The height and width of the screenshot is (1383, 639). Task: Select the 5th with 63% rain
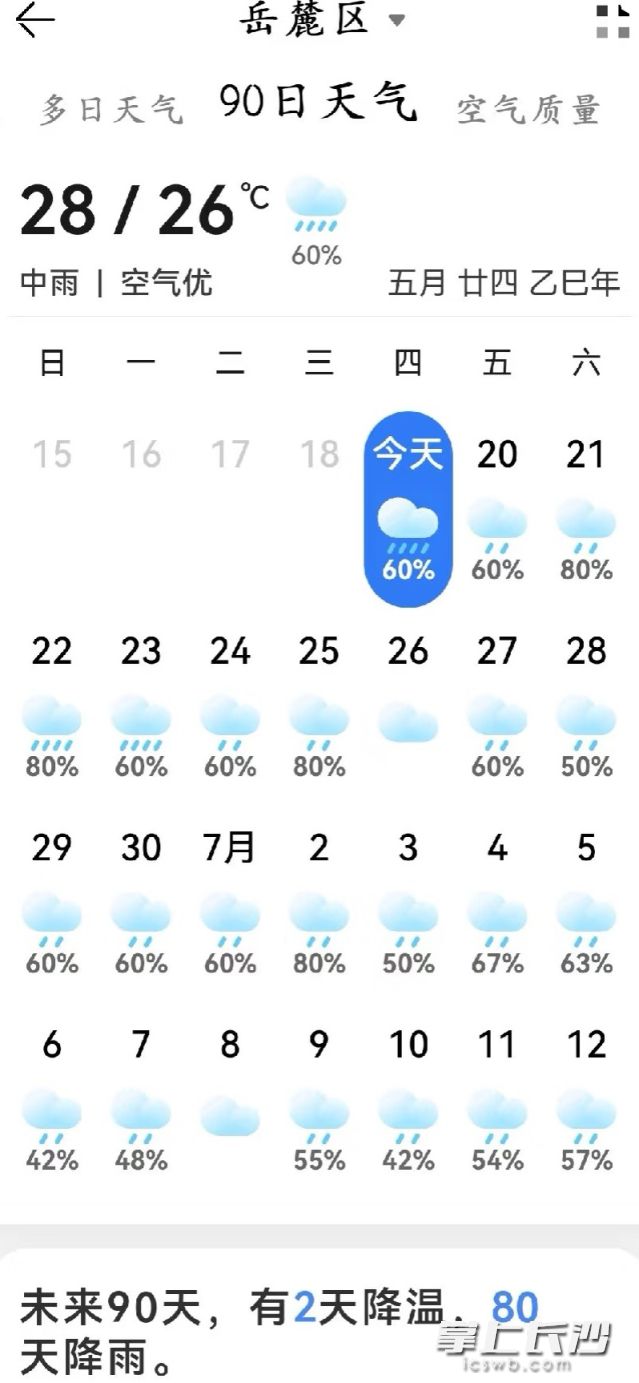pos(586,902)
